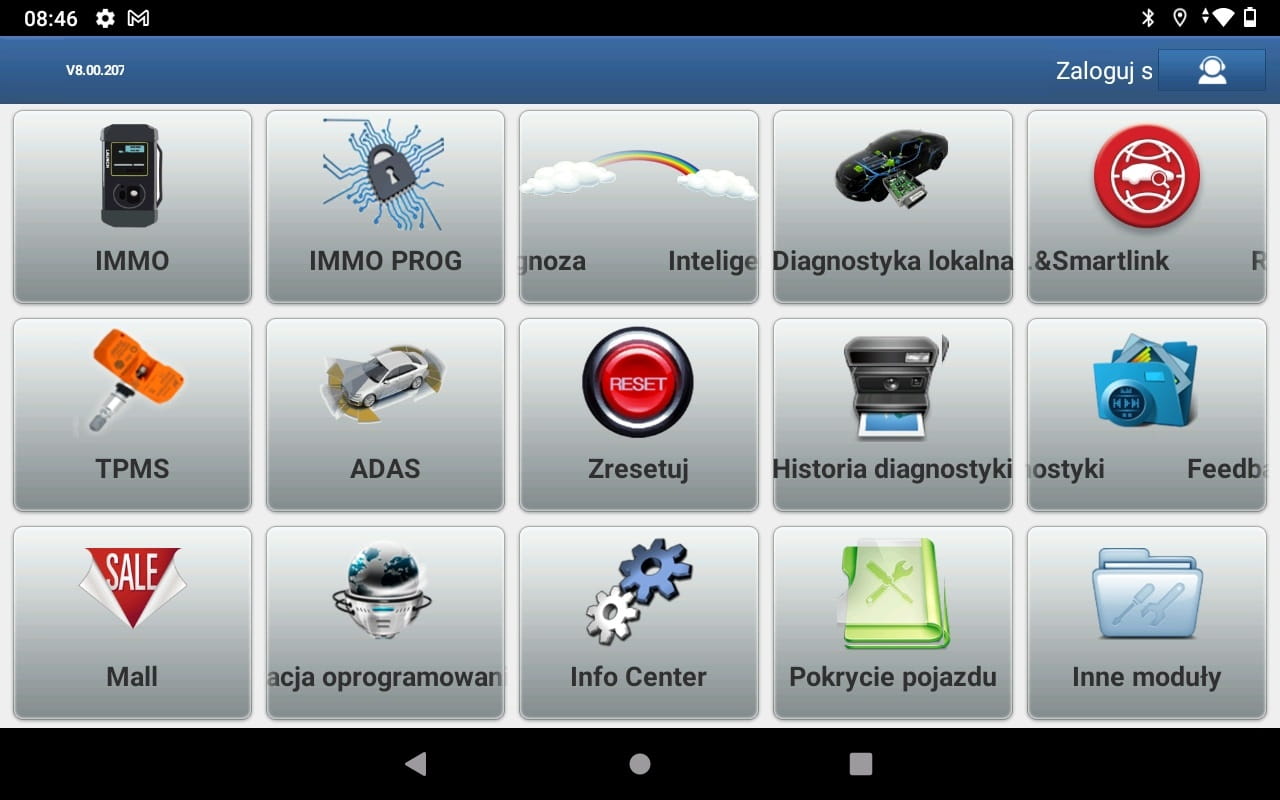Open the intelligent diagnosis rainbow tile
Viewport: 1280px width, 800px height.
click(638, 207)
